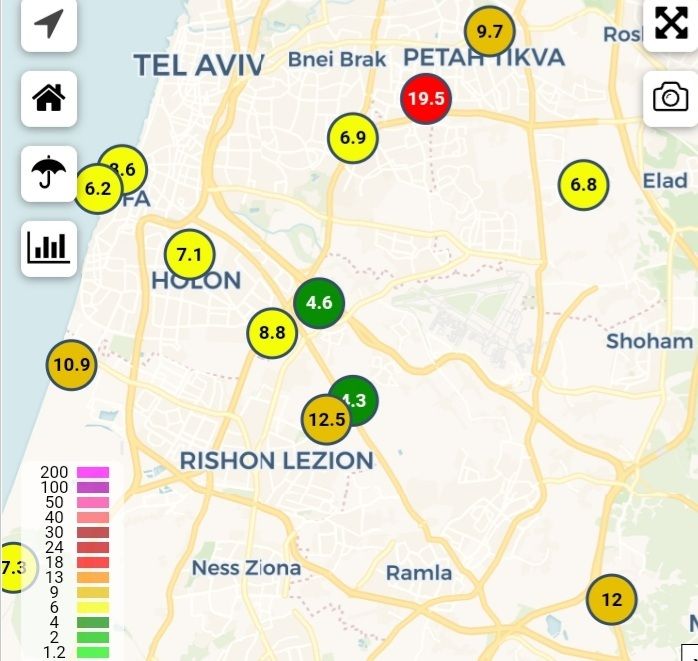Select the 12.5 sensor in Rishon Lezion

point(325,420)
